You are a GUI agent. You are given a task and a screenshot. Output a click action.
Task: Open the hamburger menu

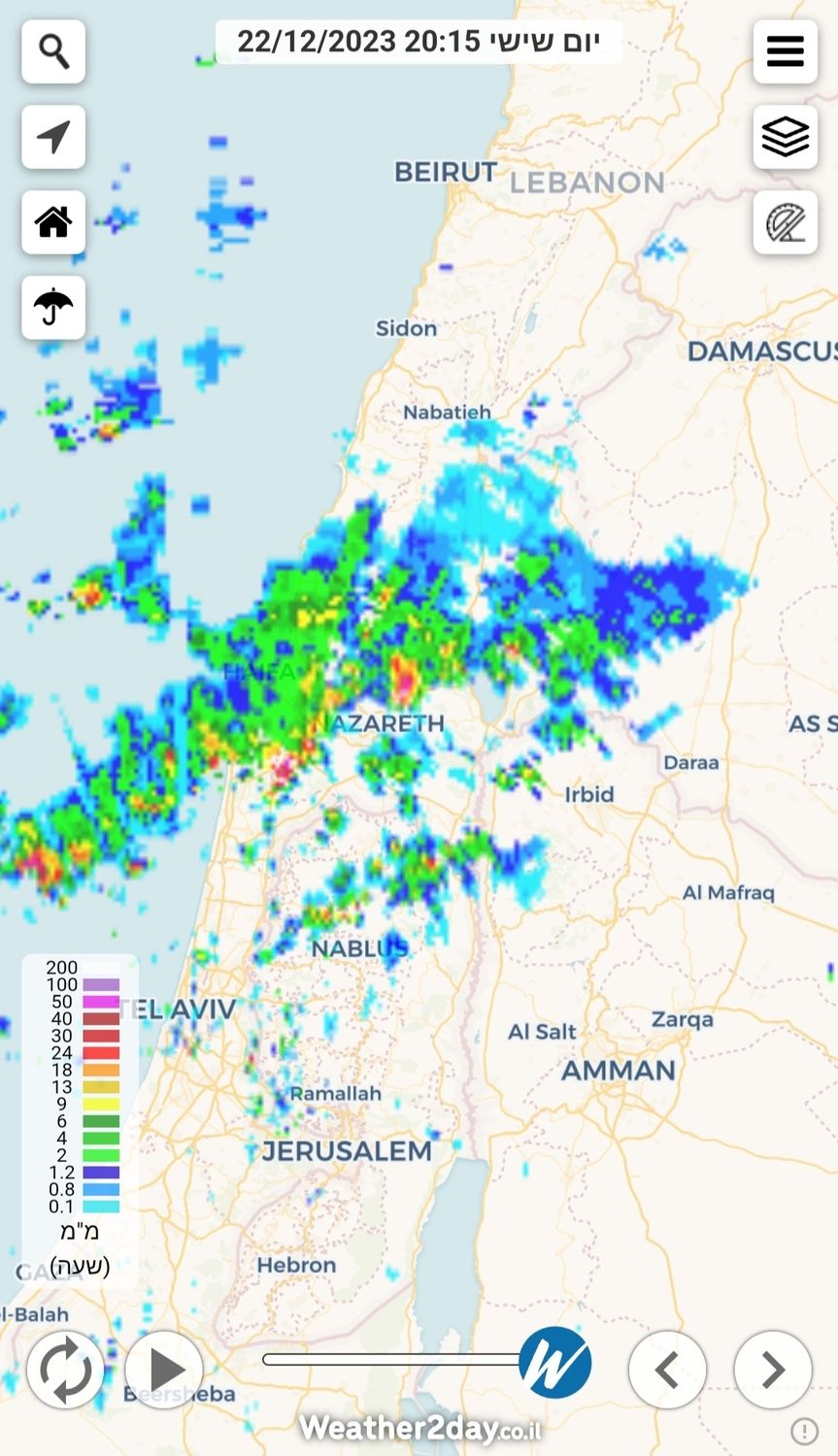click(785, 51)
